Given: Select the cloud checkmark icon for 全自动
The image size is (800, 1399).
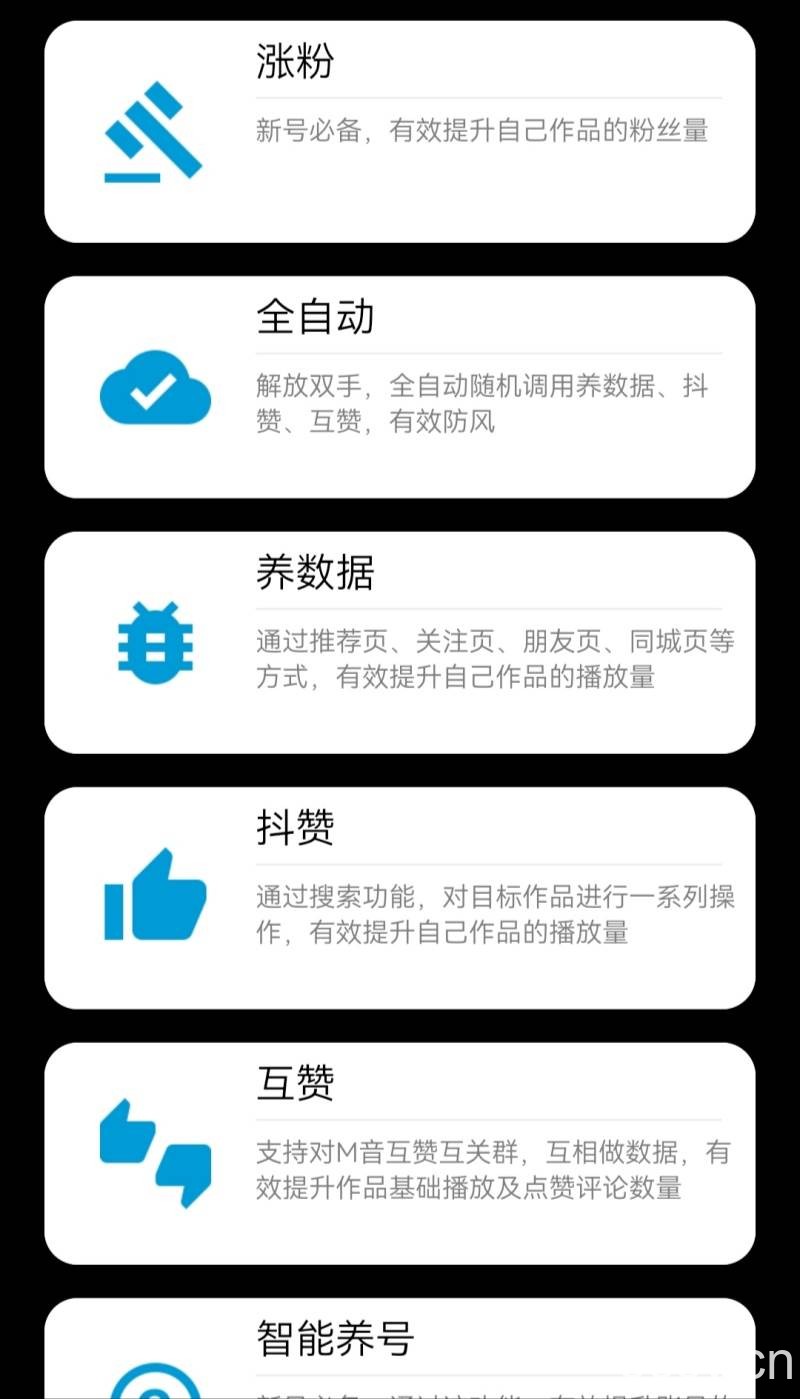Looking at the screenshot, I should click(x=155, y=388).
